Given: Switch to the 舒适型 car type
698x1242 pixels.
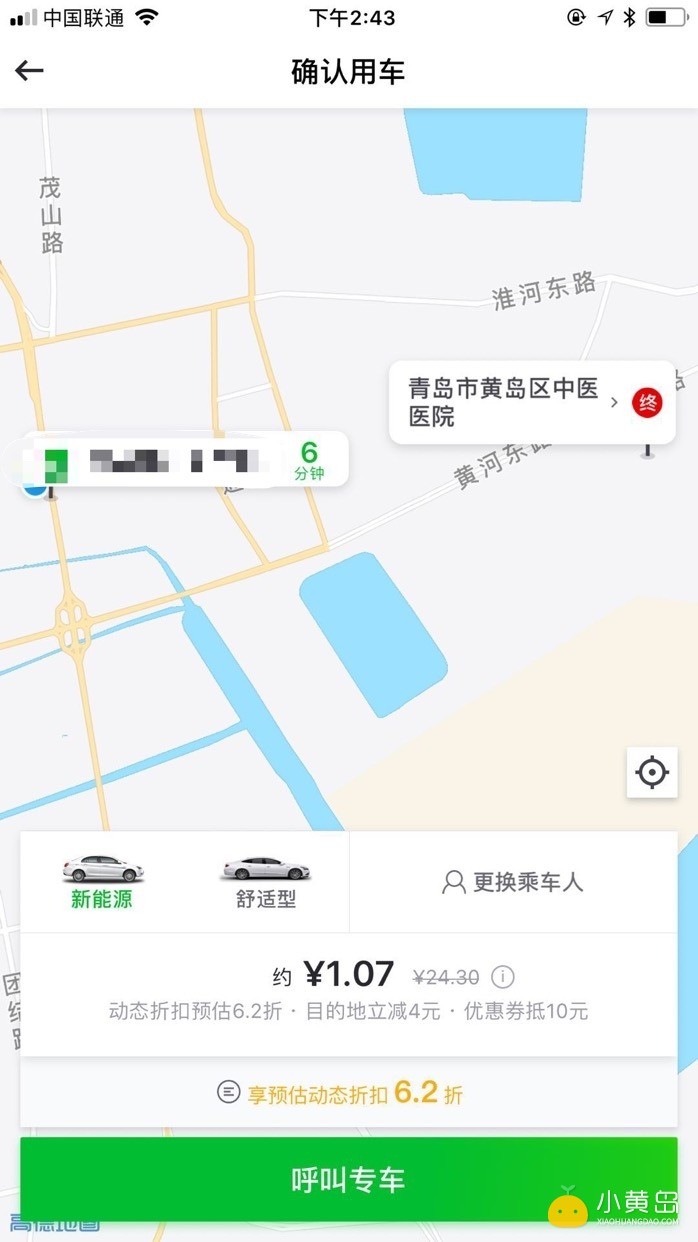Looking at the screenshot, I should coord(266,882).
